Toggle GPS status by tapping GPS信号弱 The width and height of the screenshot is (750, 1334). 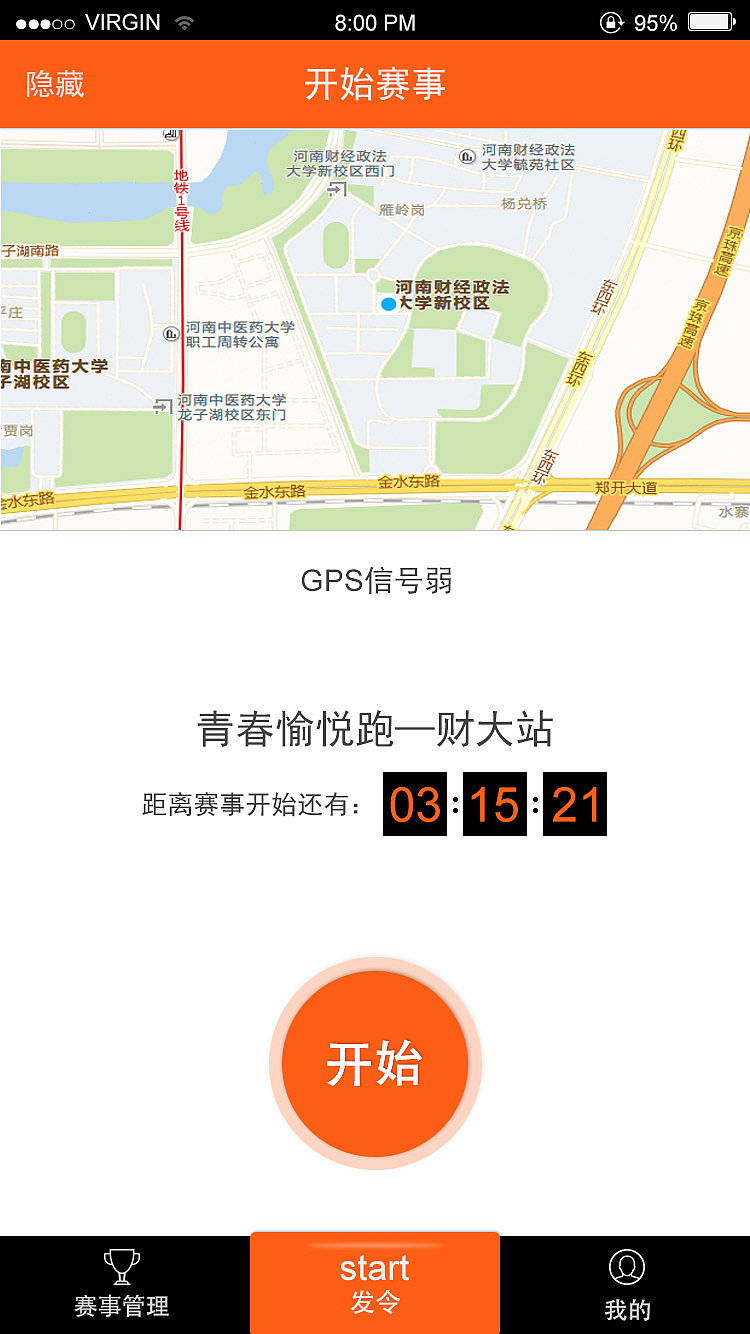coord(375,581)
